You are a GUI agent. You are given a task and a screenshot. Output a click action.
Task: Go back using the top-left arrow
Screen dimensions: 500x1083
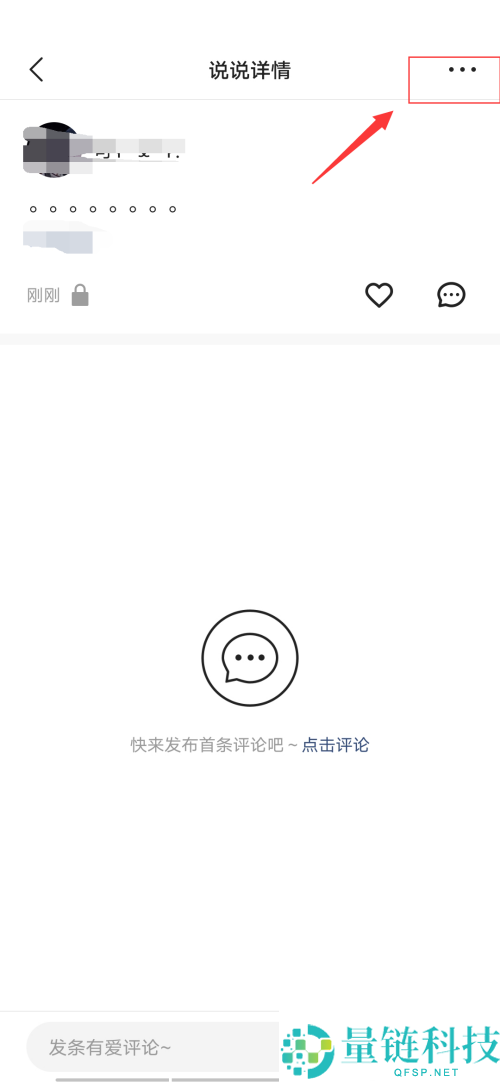click(37, 70)
